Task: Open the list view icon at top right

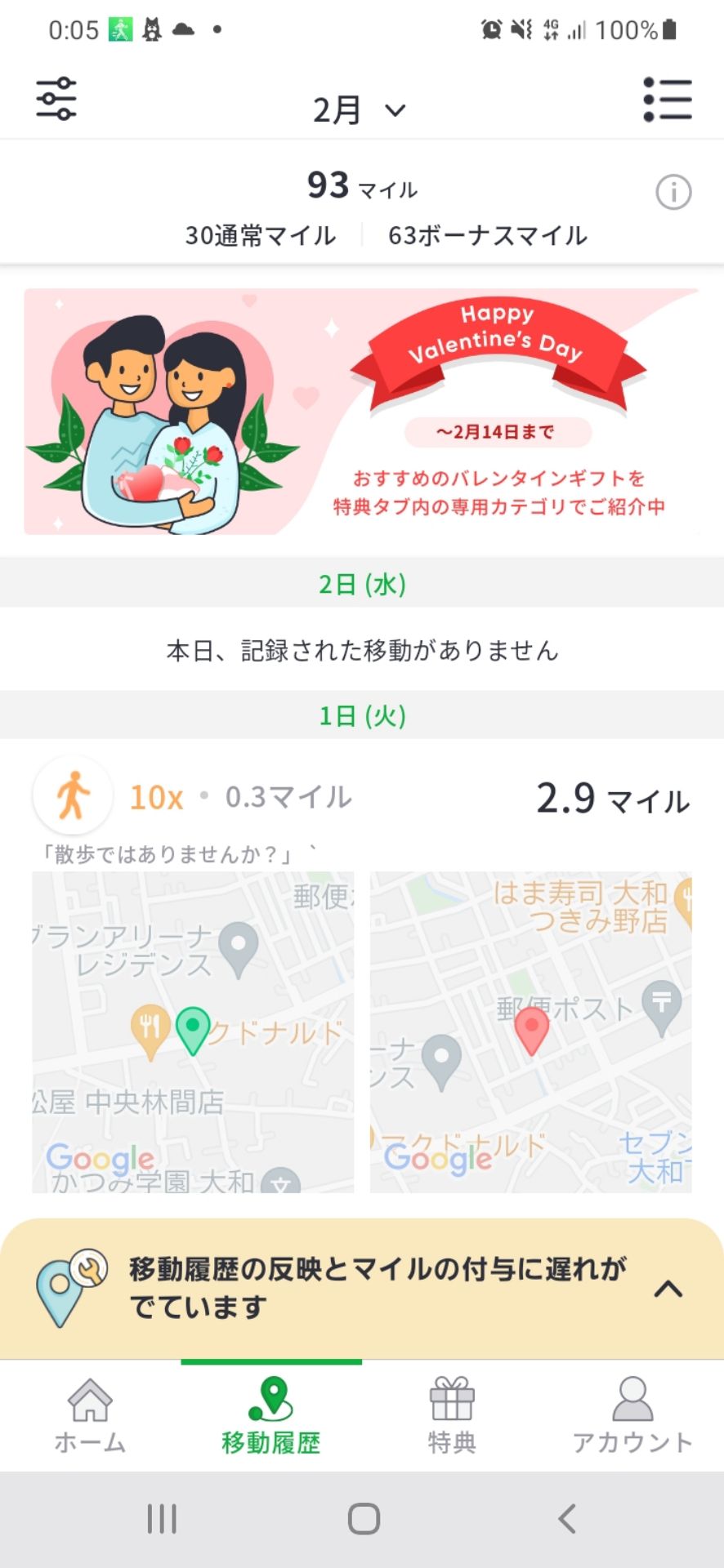Action: [x=667, y=100]
